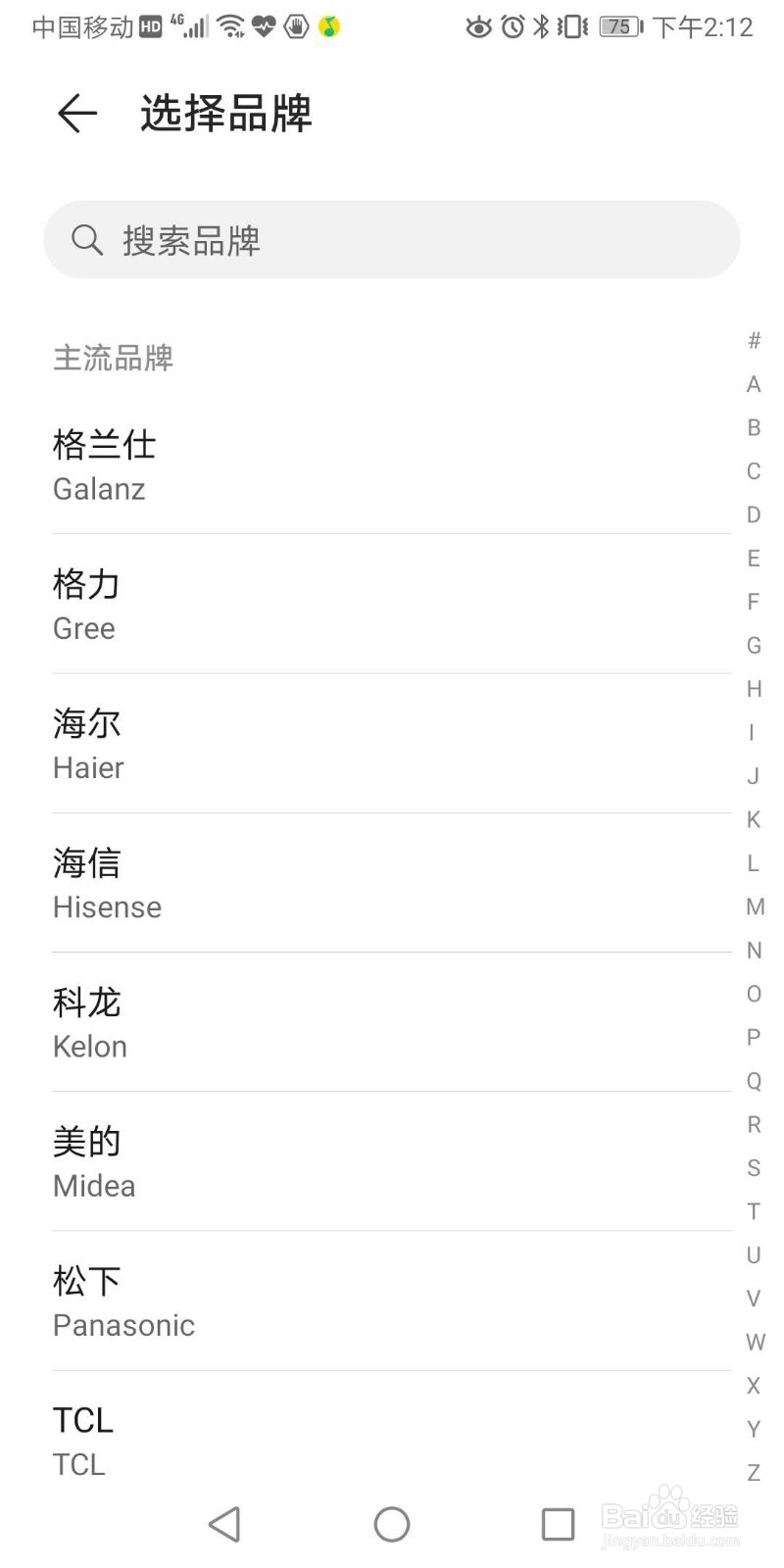Screen dimensions: 784x1568
Task: Tap the home circle navigation button
Action: point(391,1523)
